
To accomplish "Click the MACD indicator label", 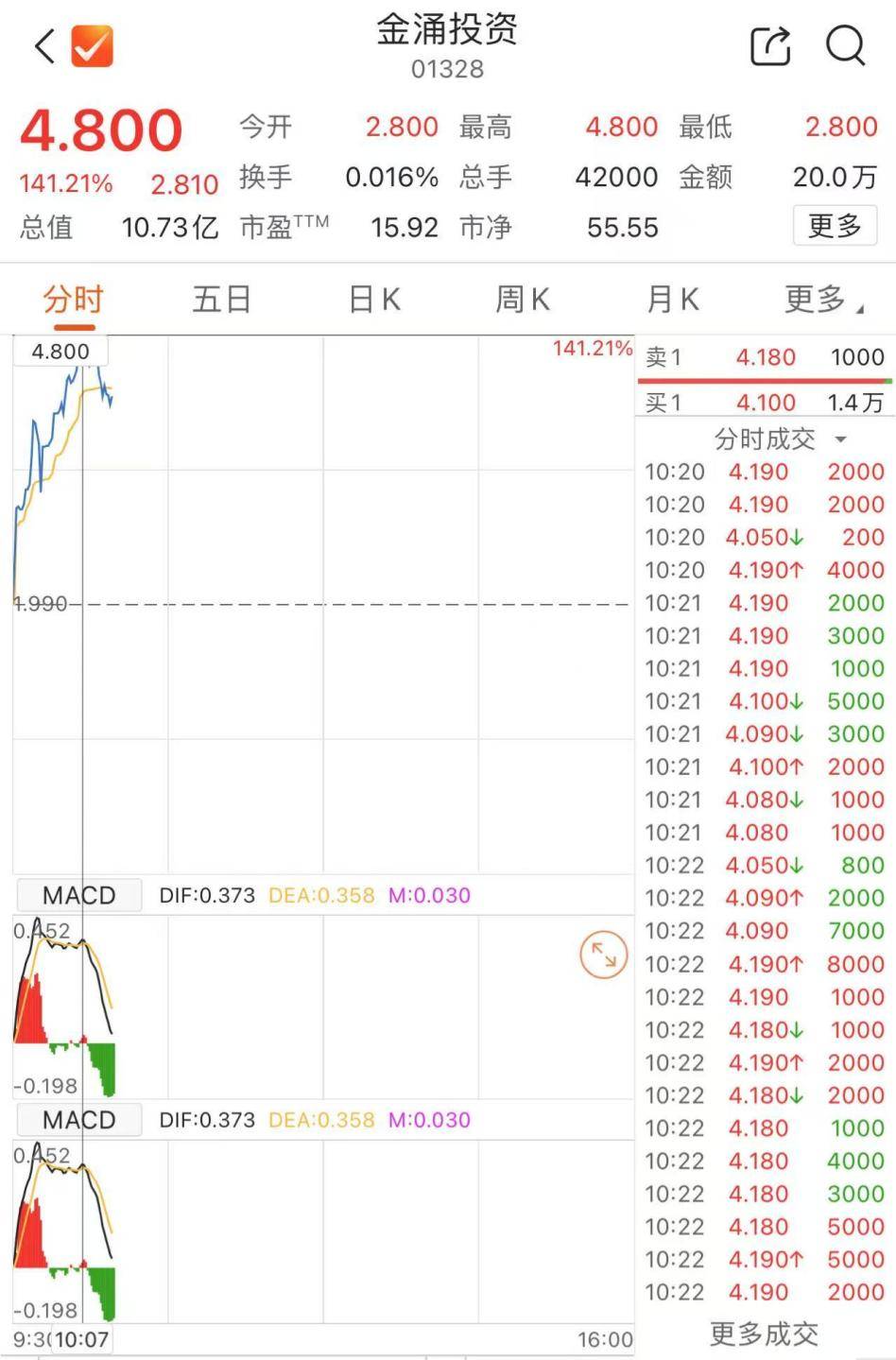I will point(78,895).
